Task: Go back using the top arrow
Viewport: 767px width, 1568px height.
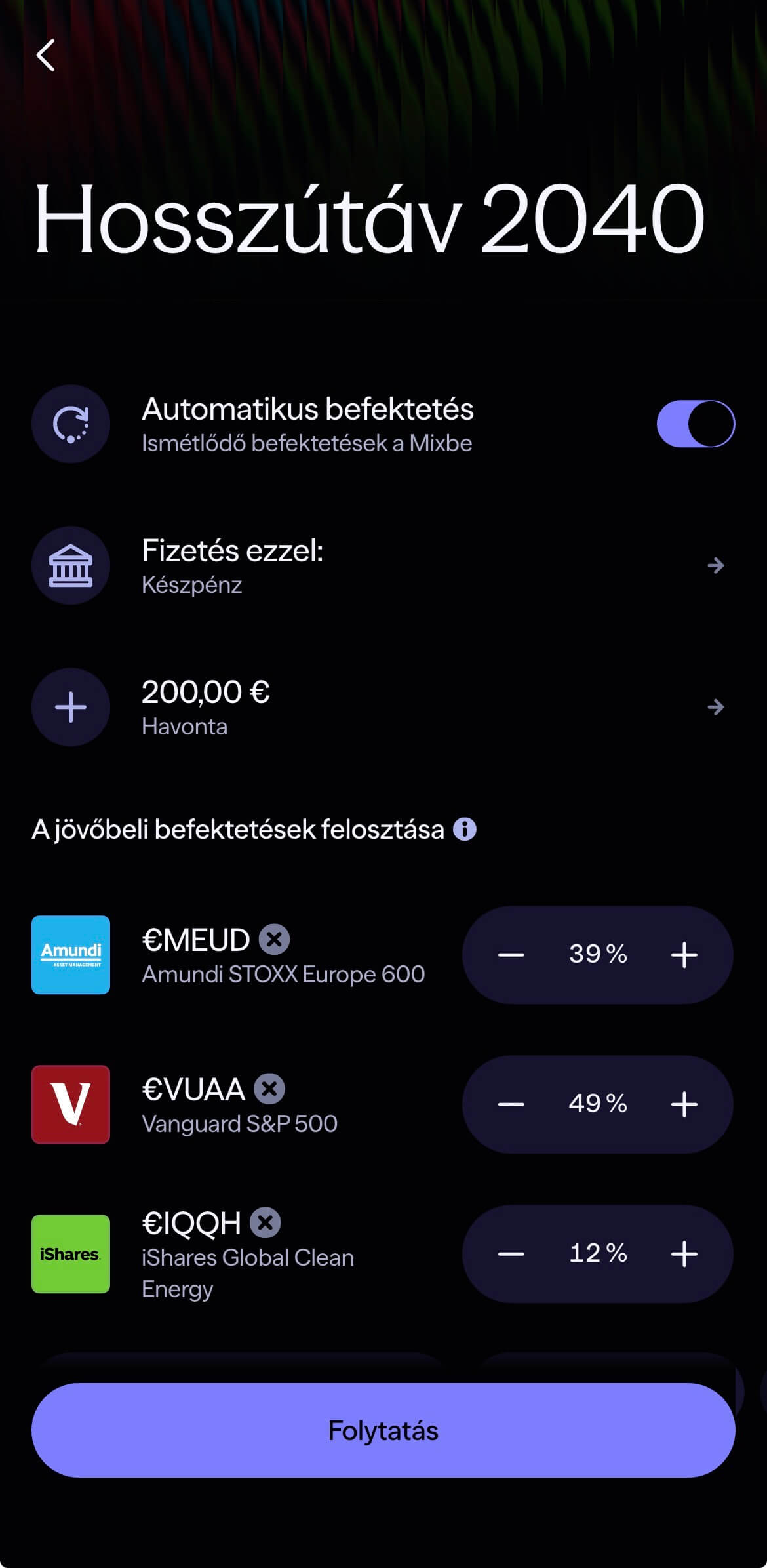Action: [x=46, y=55]
